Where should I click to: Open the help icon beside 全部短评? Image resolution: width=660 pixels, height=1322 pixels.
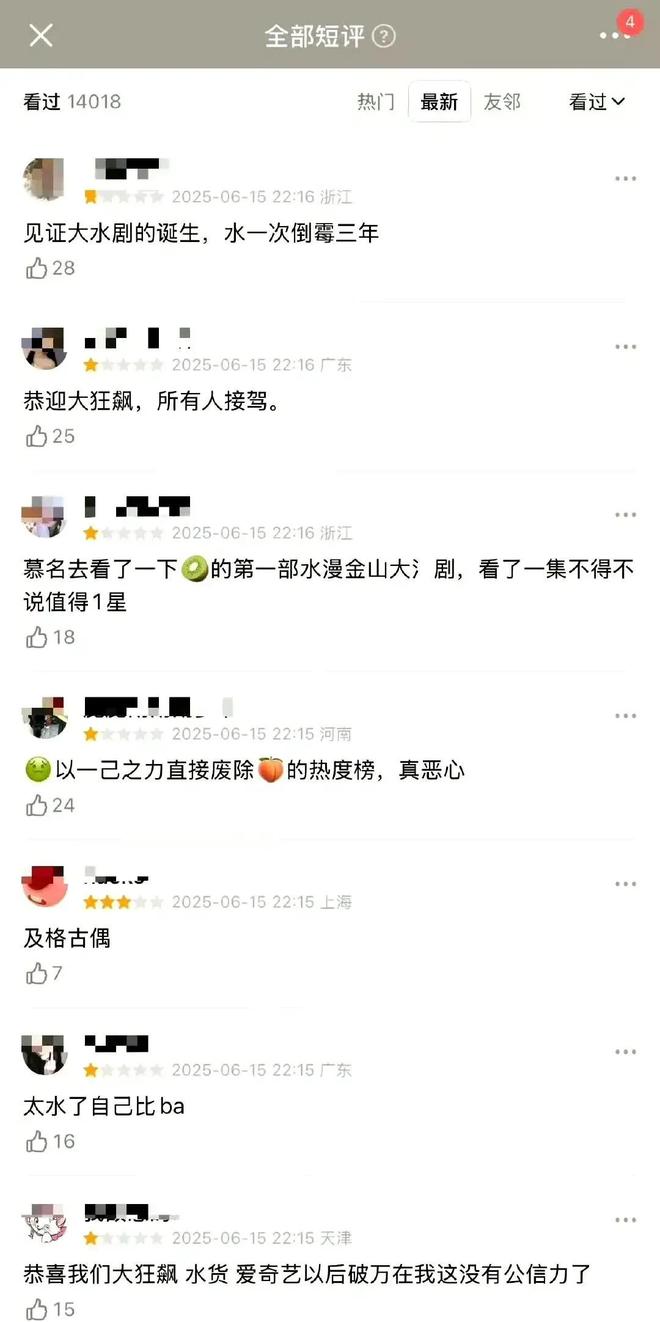pos(384,37)
